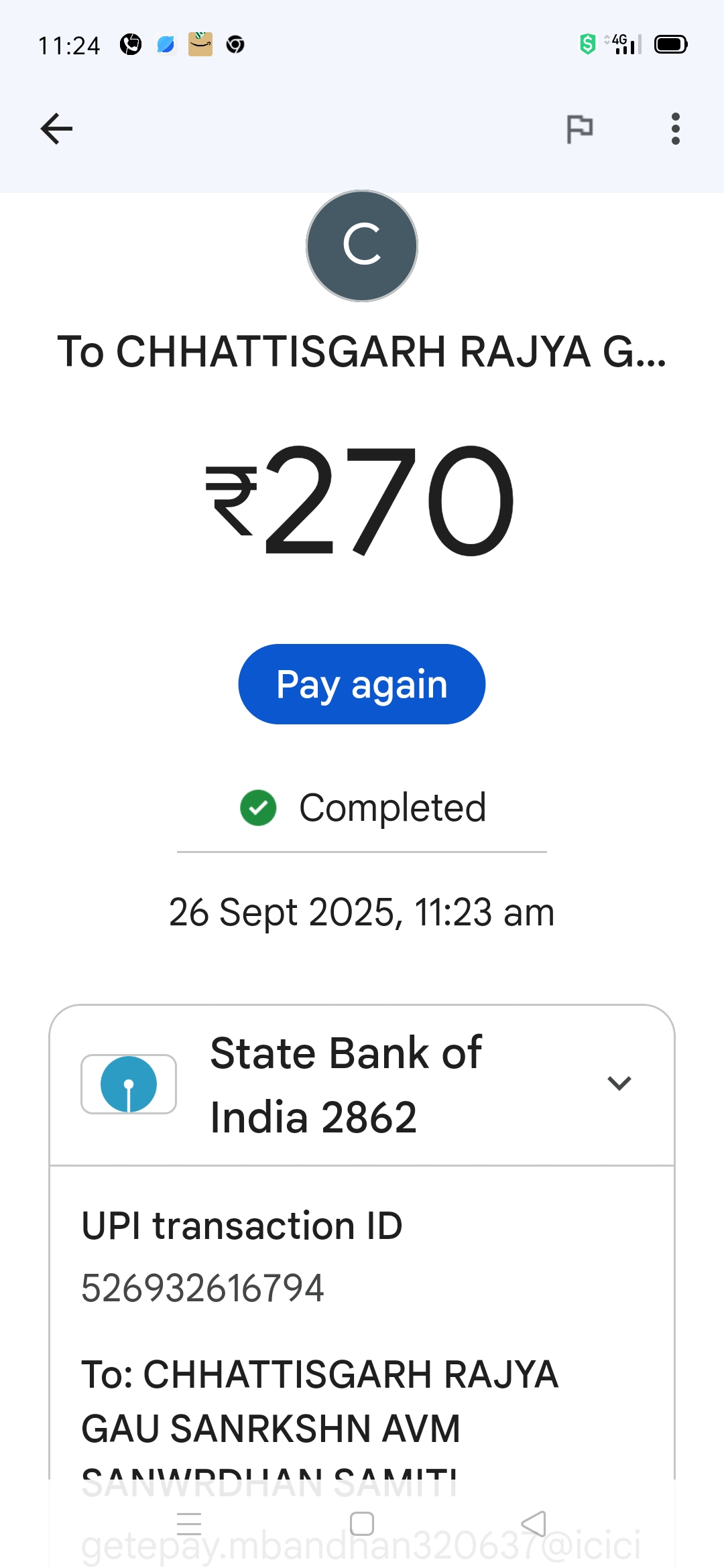Image resolution: width=724 pixels, height=1568 pixels.
Task: Report this transaction with the flag icon
Action: (580, 129)
